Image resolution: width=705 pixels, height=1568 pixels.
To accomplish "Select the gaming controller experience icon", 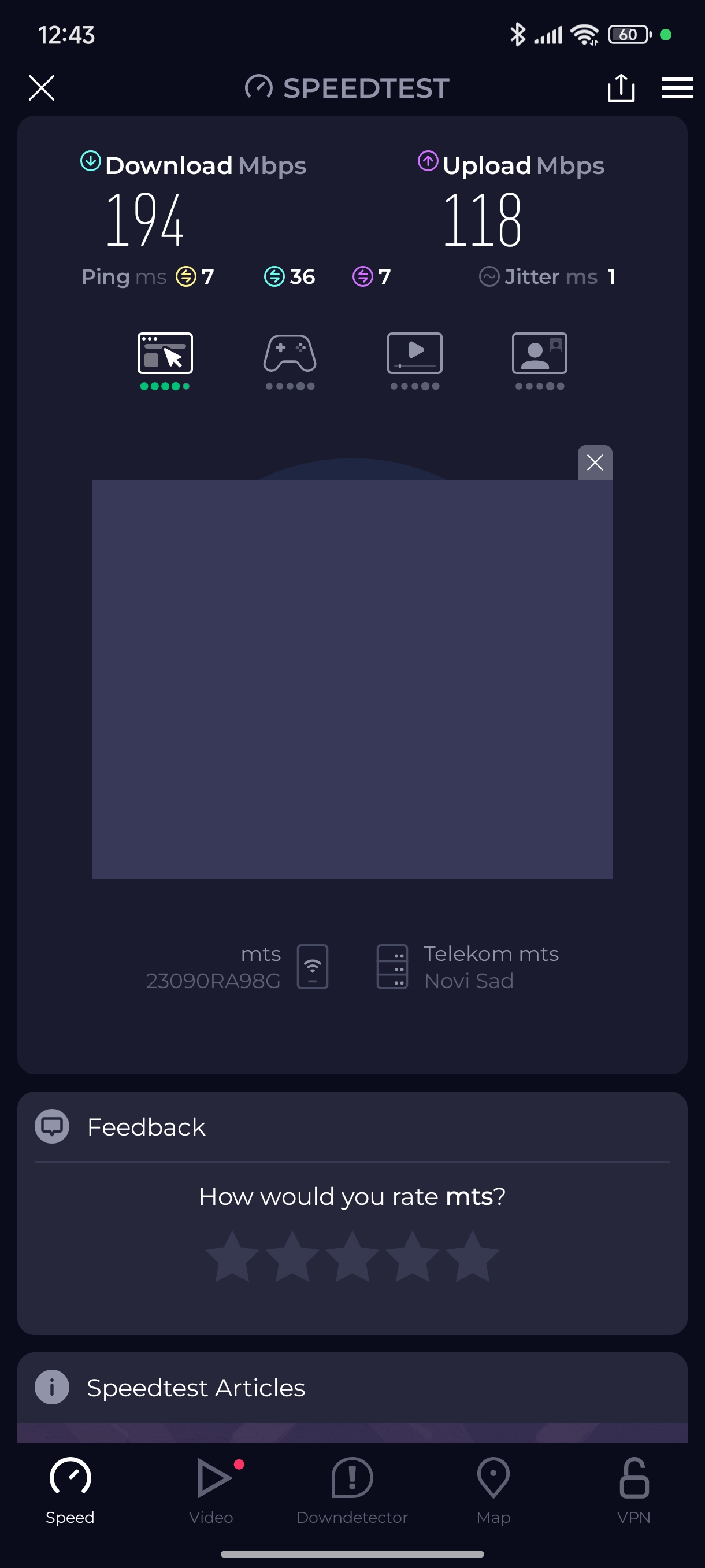I will [x=290, y=354].
